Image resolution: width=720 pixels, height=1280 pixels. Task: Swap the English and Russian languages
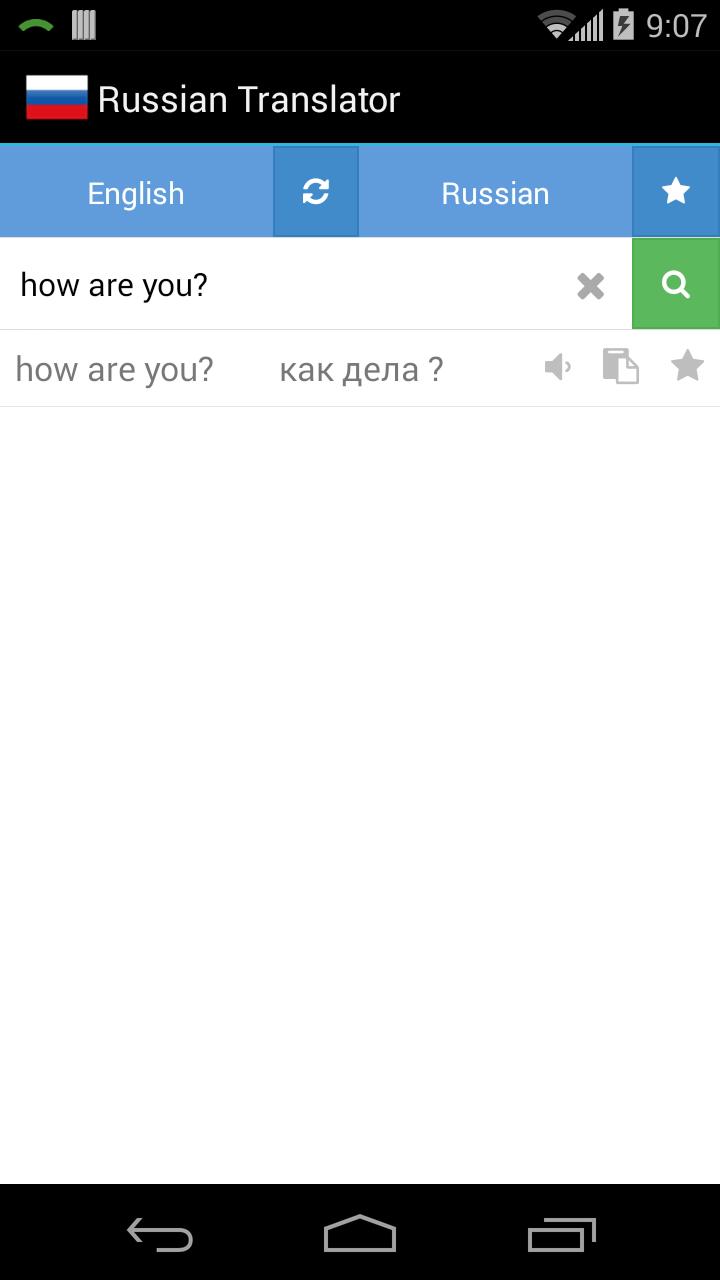click(x=316, y=192)
